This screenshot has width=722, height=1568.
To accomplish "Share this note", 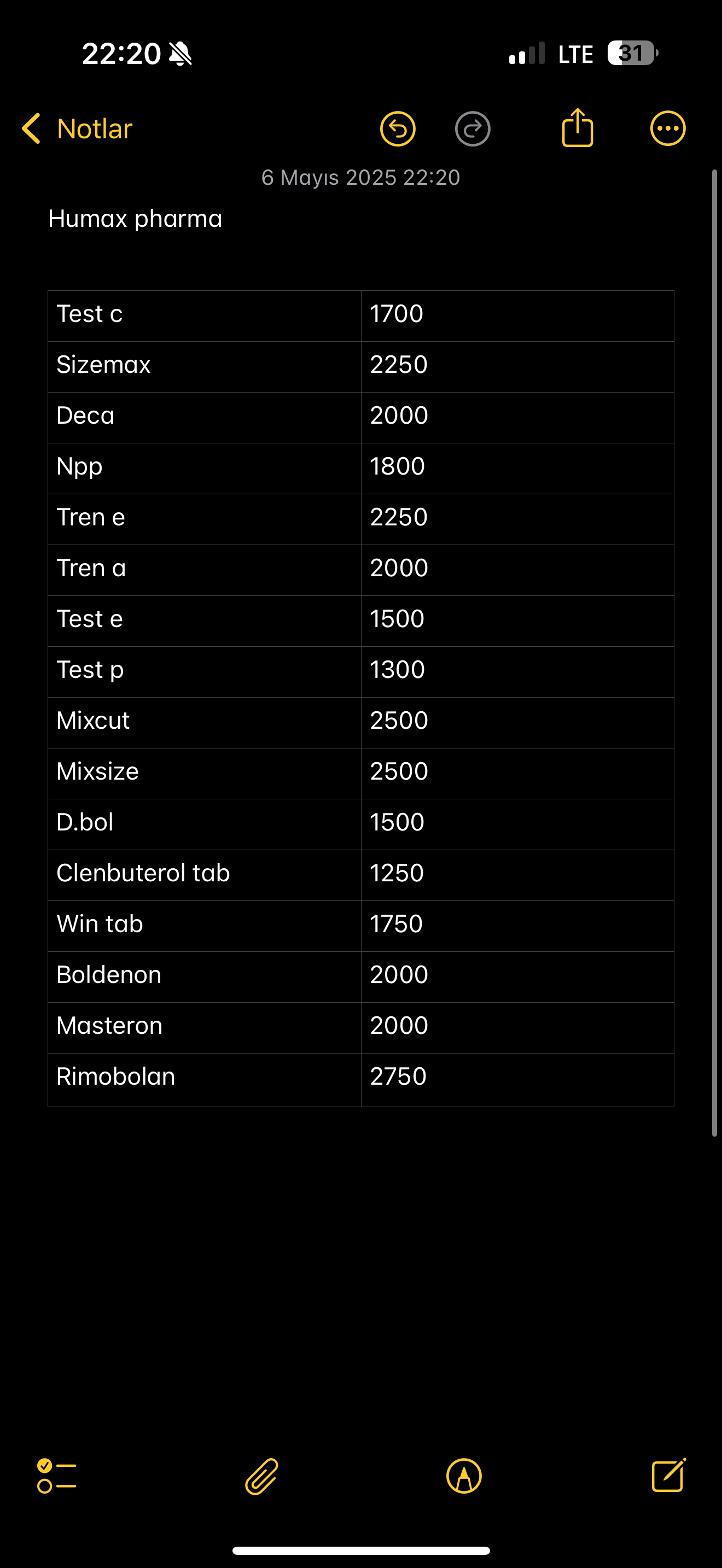I will pos(577,128).
